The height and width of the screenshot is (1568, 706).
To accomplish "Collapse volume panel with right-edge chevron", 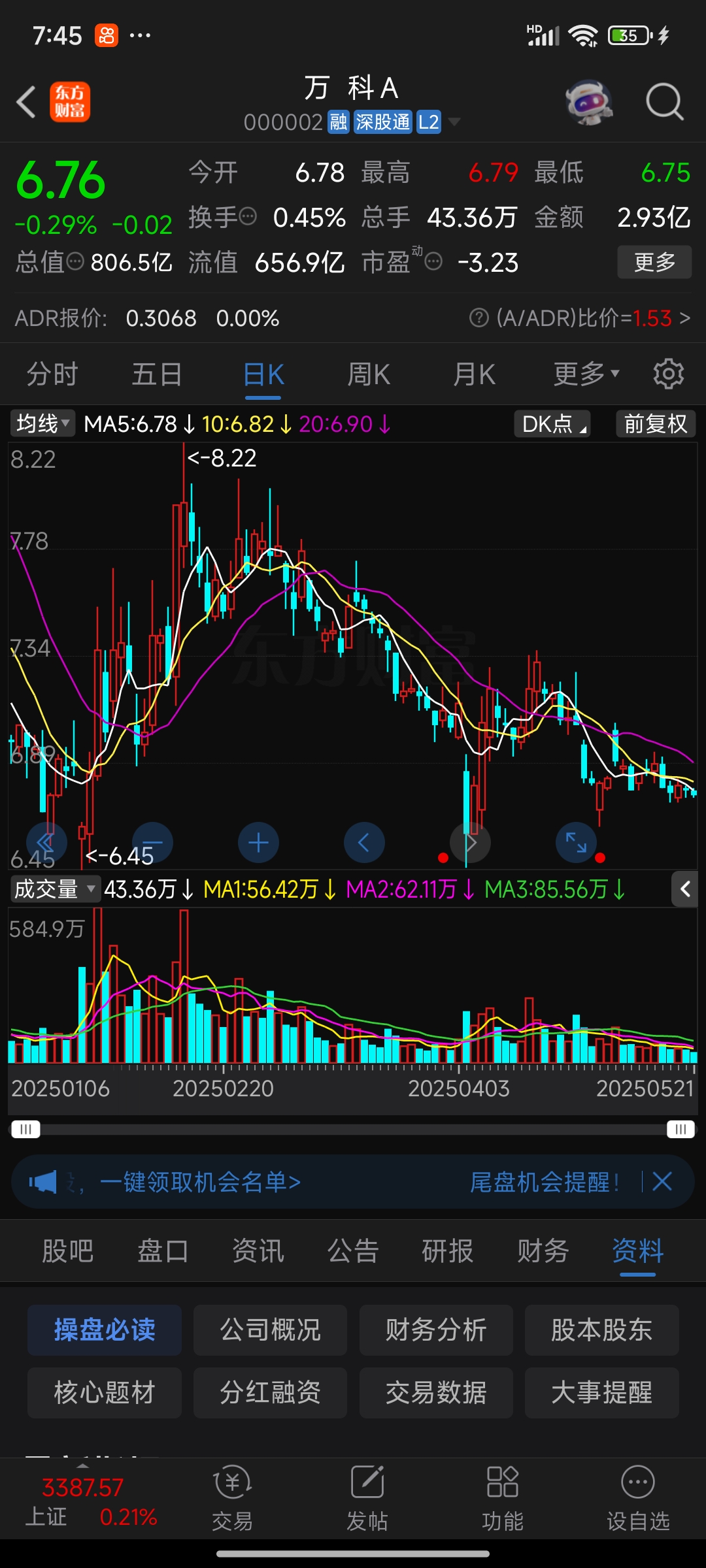I will (684, 889).
